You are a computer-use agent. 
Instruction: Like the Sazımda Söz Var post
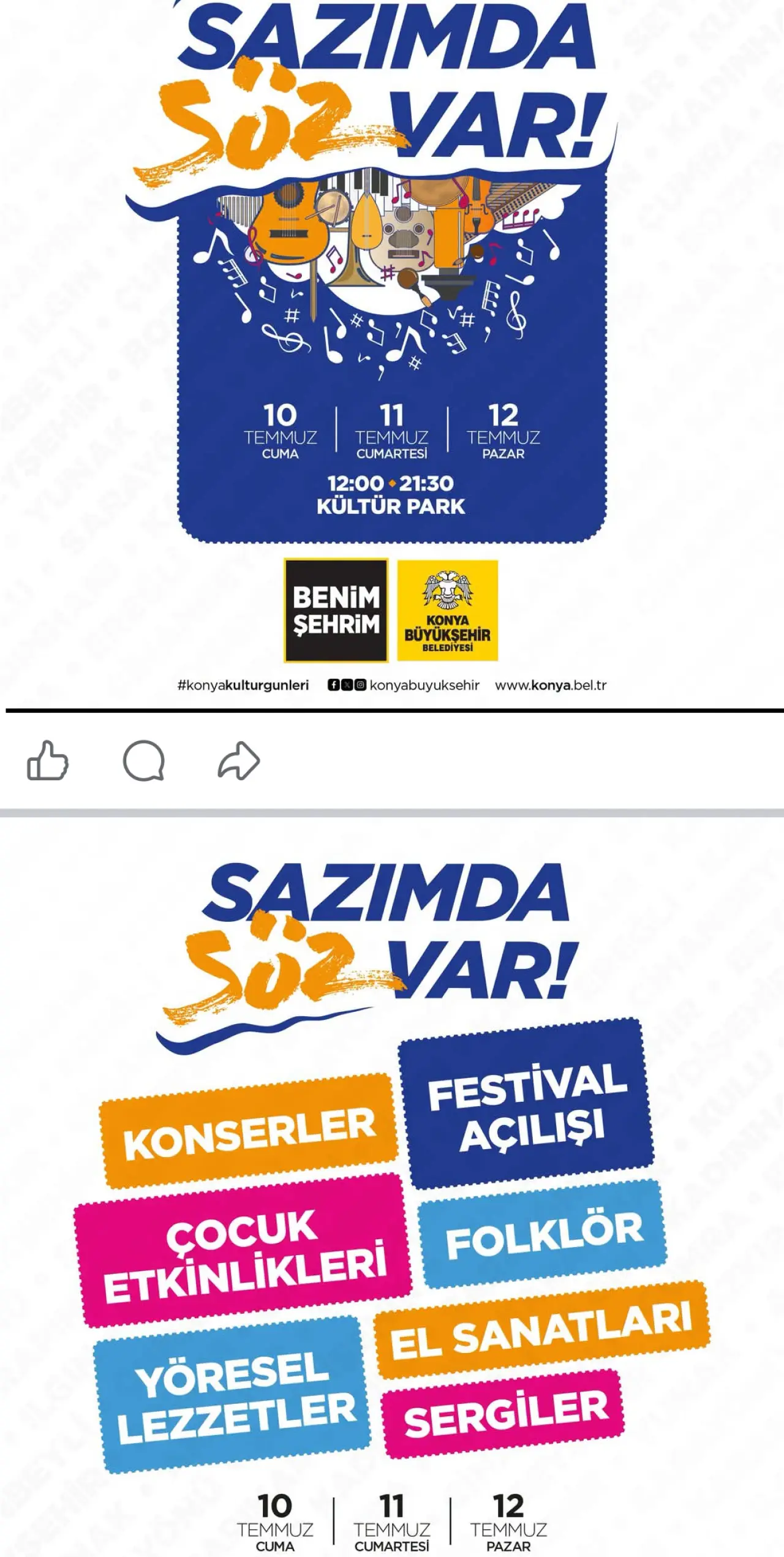48,761
